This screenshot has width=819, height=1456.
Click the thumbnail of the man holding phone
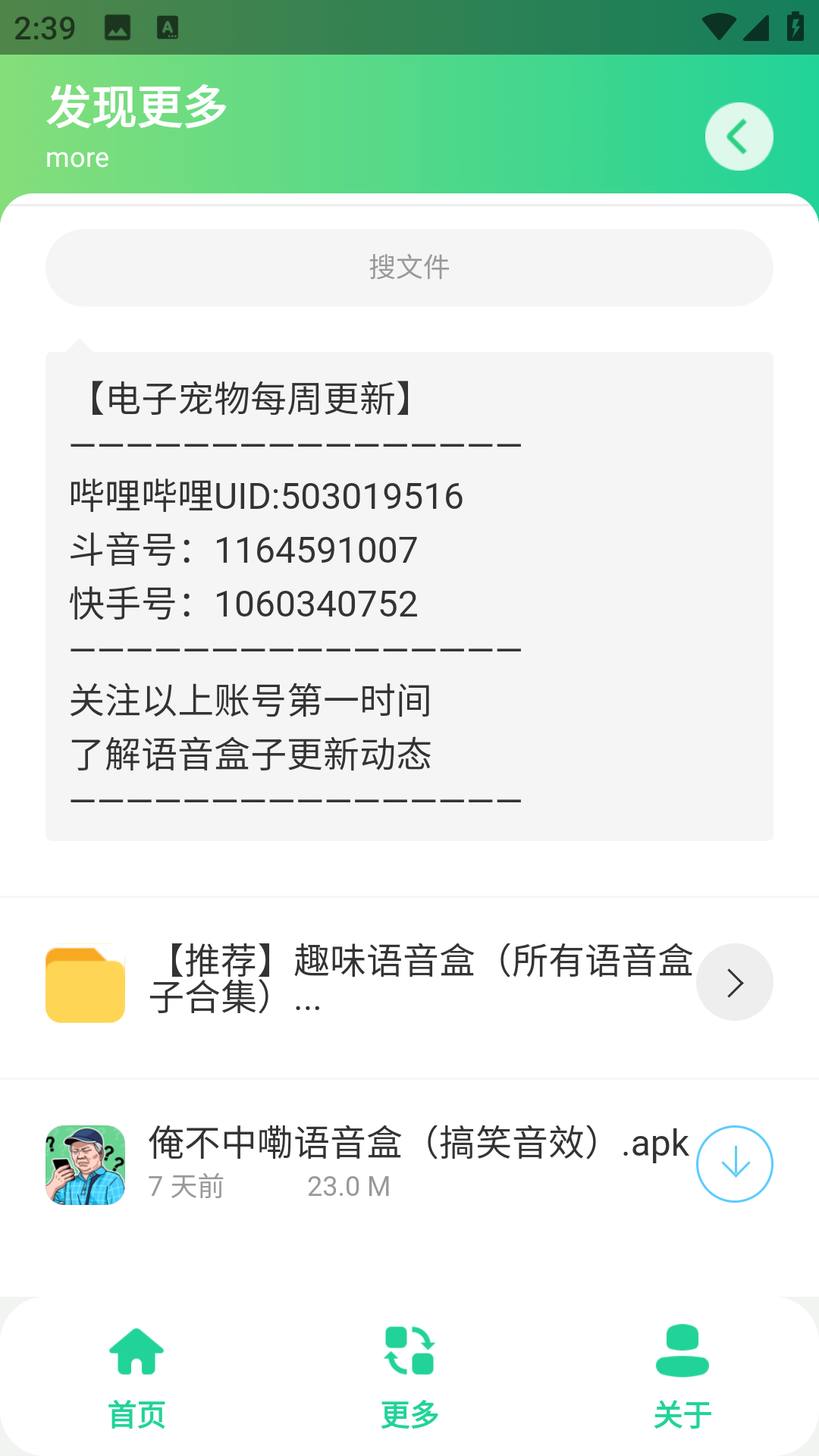pyautogui.click(x=84, y=1163)
